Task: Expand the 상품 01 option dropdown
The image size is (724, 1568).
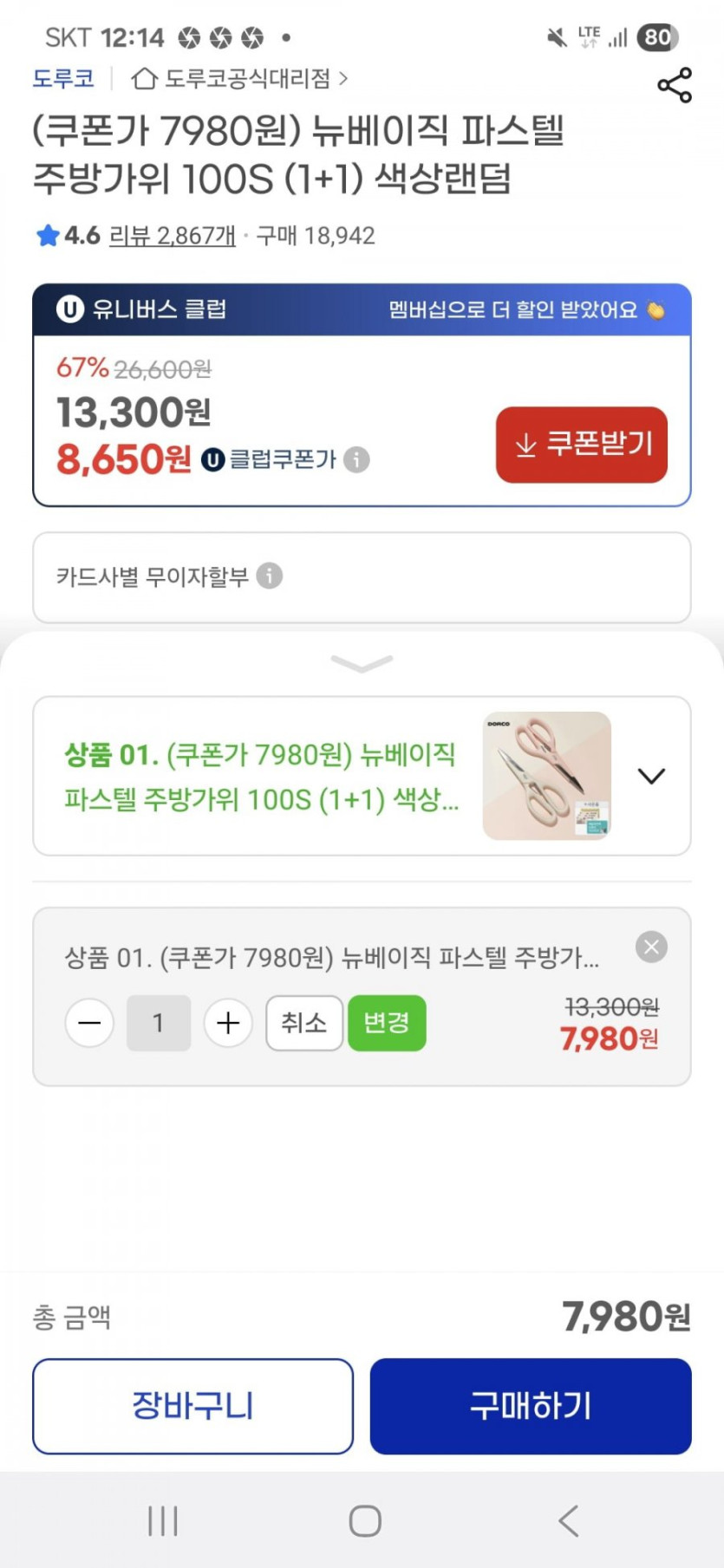Action: tap(651, 776)
